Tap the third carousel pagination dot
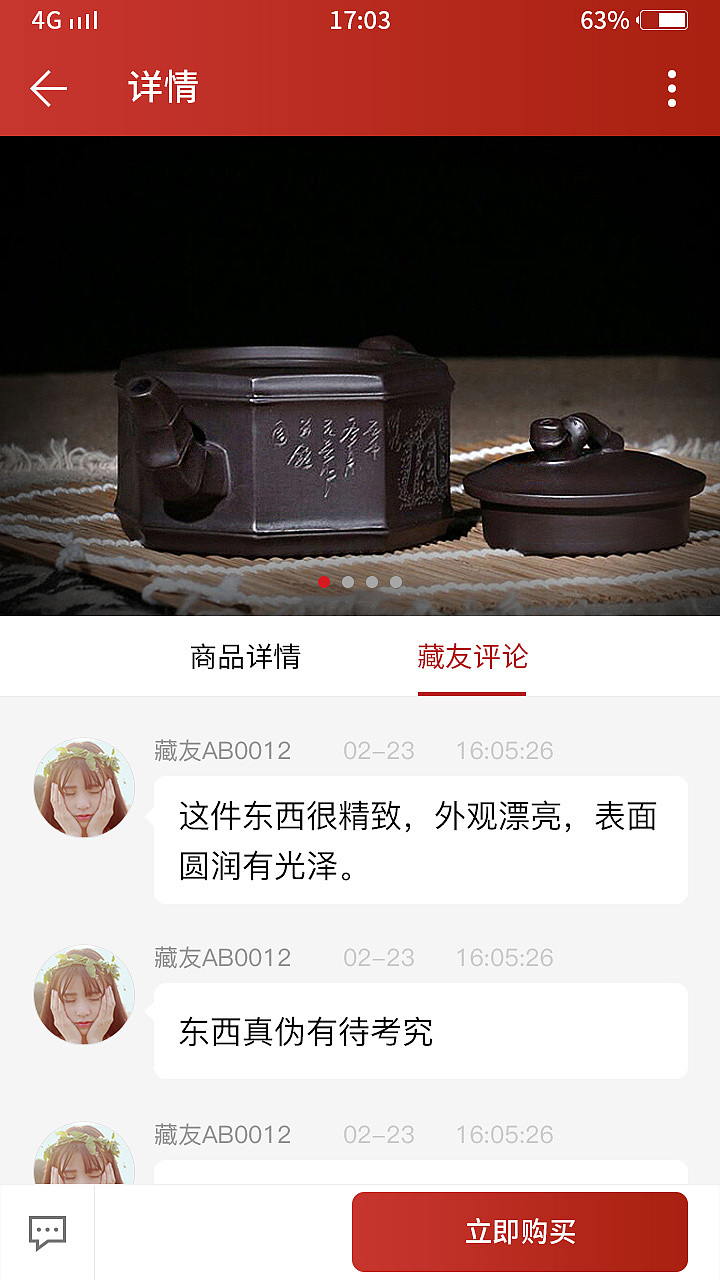The height and width of the screenshot is (1280, 720). point(371,580)
